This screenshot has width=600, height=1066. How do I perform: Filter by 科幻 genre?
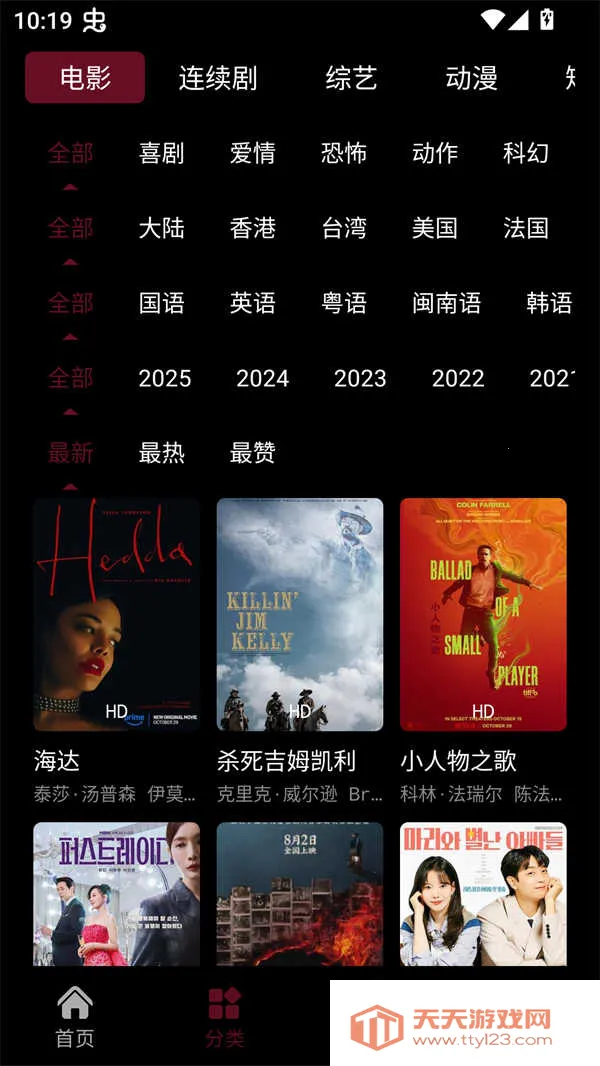[526, 153]
